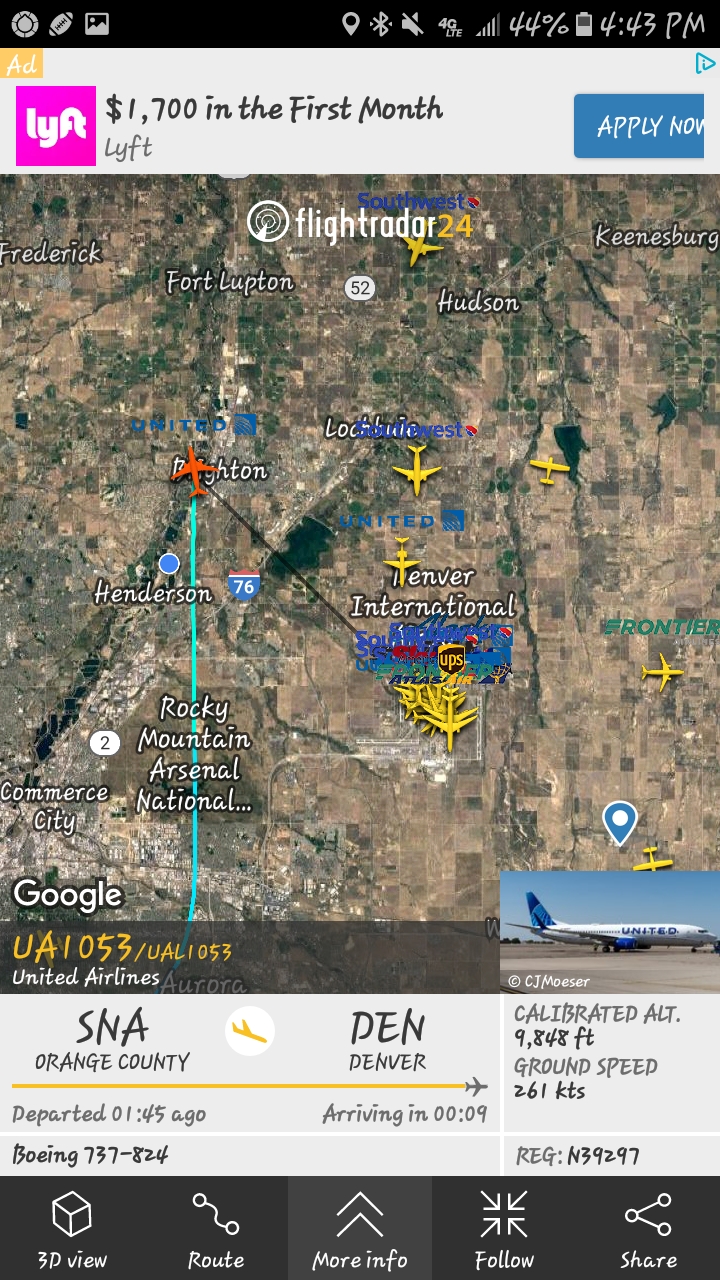Open the Lyft advertisement banner
Screen dimensions: 720x1280
pos(280,125)
